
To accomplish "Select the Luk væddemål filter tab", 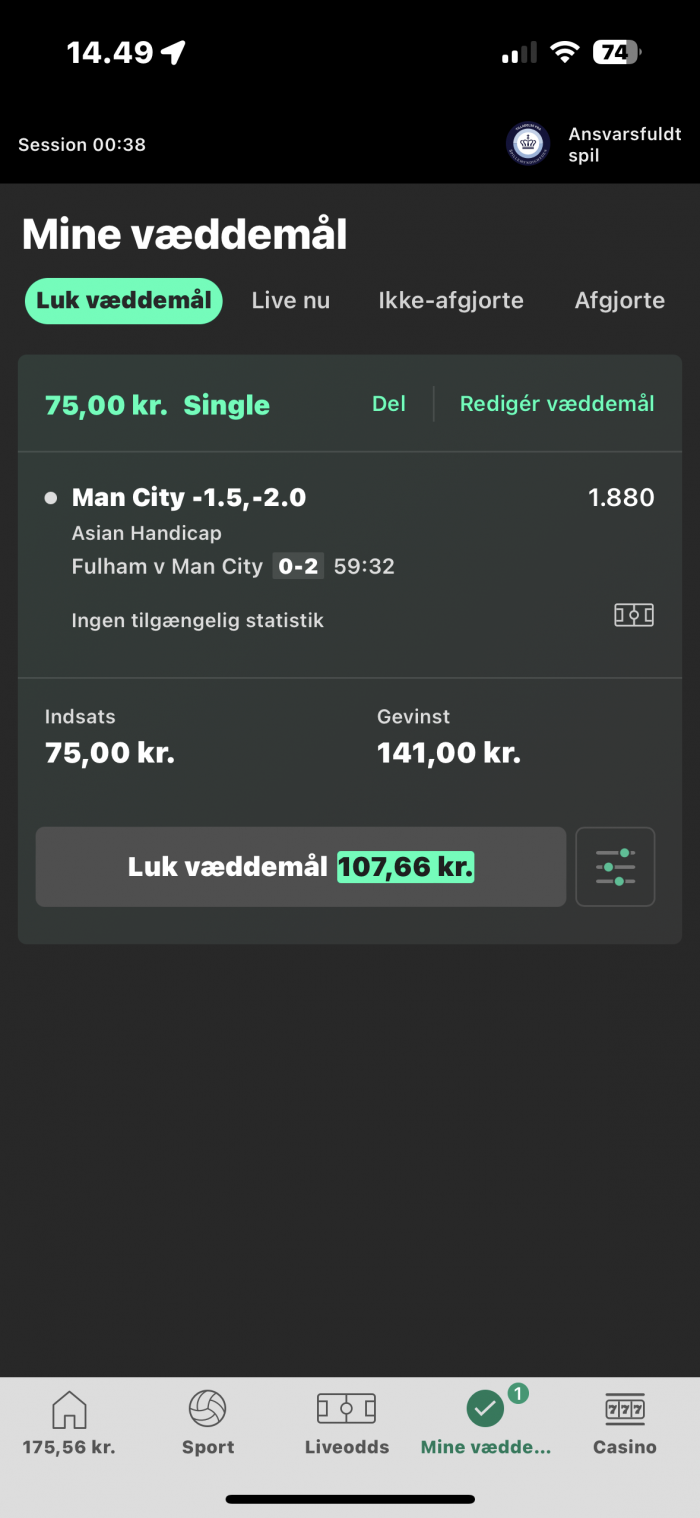I will (x=124, y=300).
